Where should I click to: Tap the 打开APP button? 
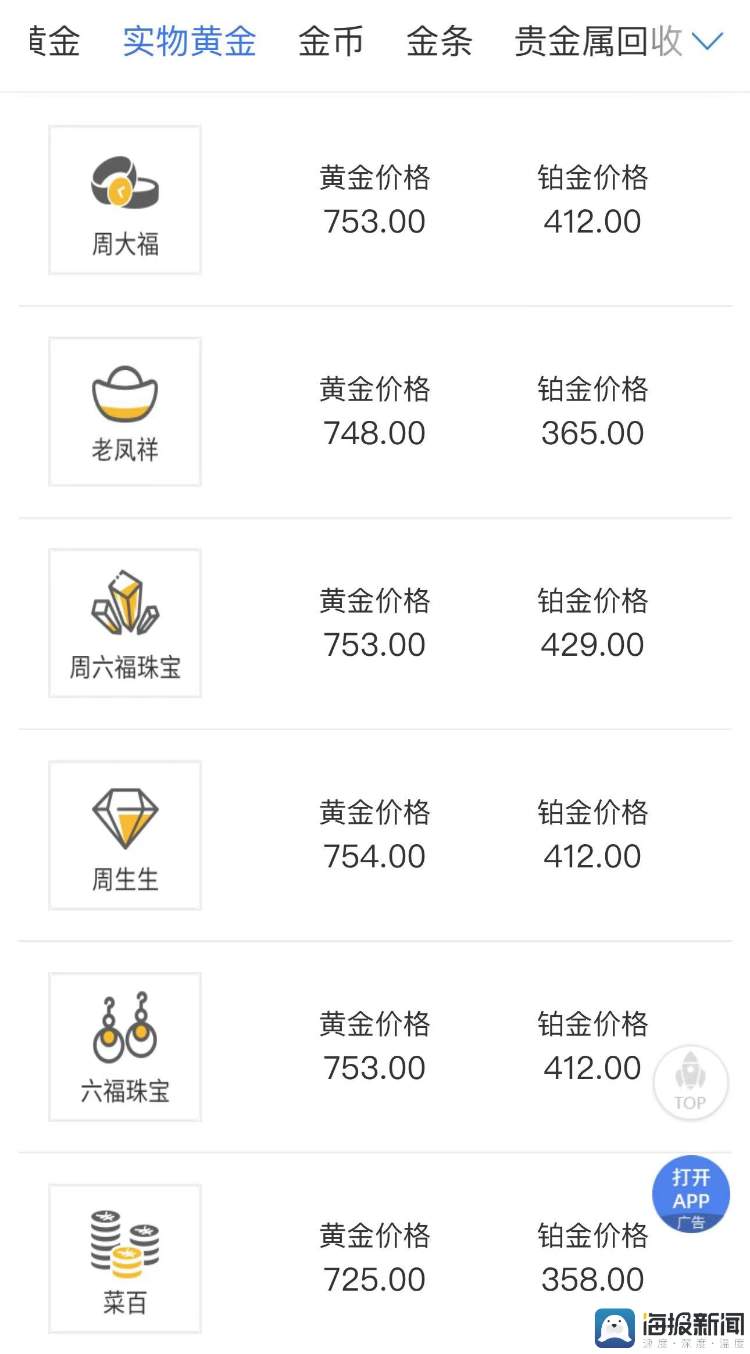[x=690, y=1193]
